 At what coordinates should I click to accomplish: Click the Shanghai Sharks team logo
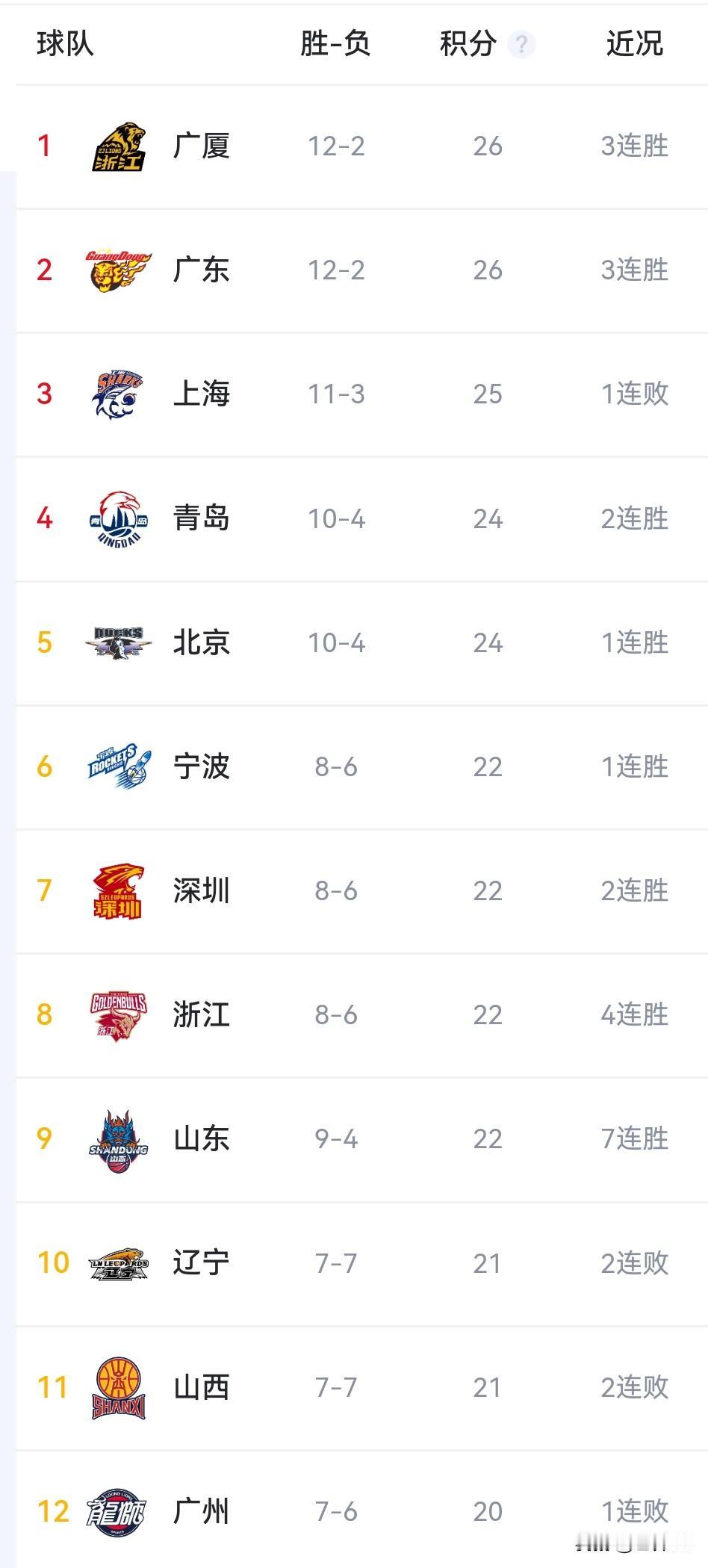tap(118, 395)
